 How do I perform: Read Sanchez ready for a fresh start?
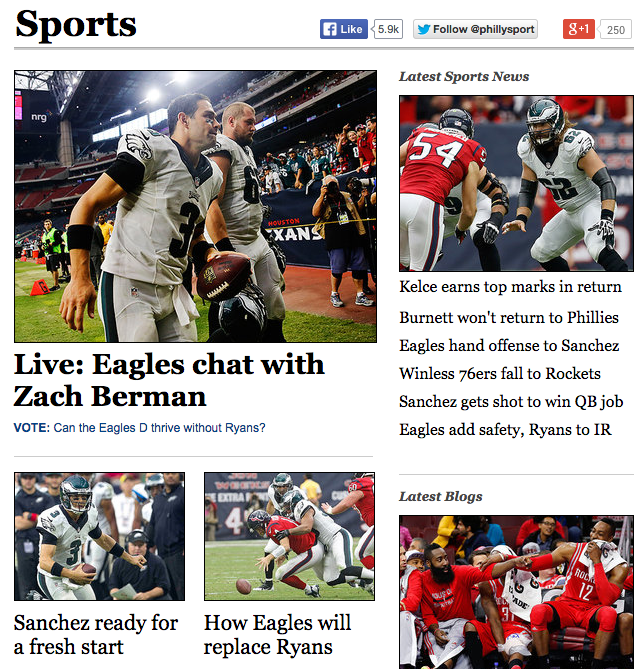coord(96,634)
